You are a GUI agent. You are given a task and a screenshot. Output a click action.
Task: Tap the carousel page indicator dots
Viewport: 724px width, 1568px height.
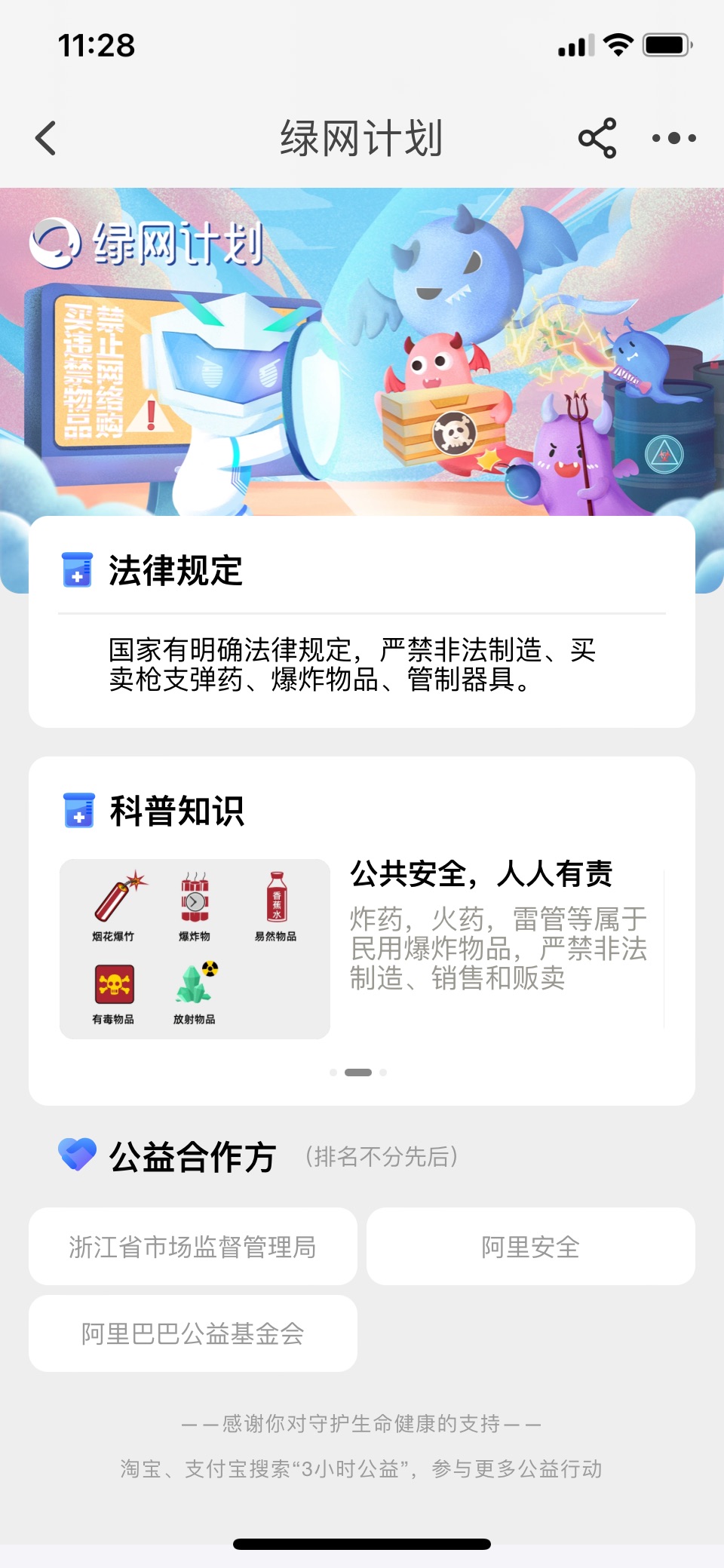tap(358, 1072)
